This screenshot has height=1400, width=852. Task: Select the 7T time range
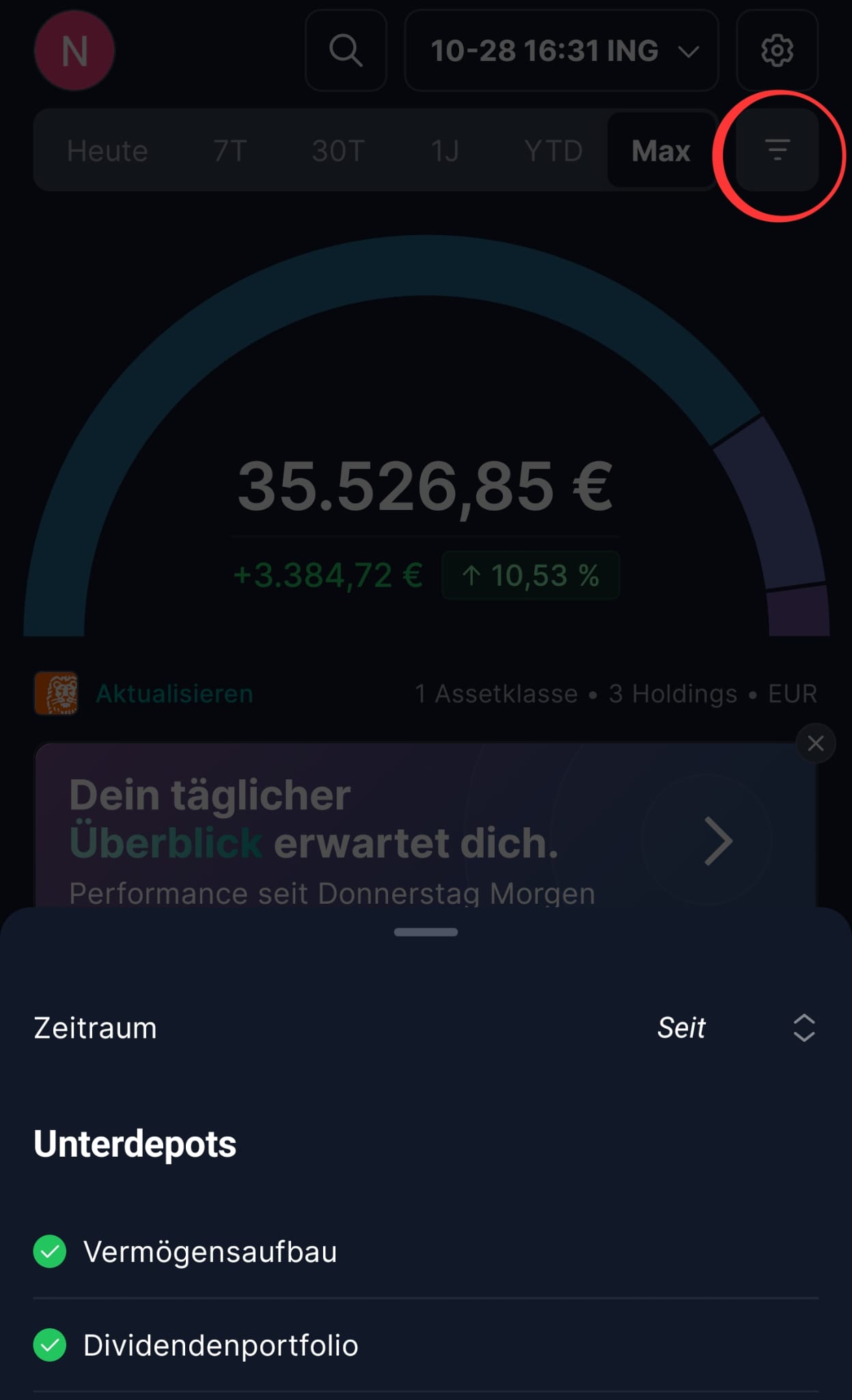pyautogui.click(x=230, y=150)
